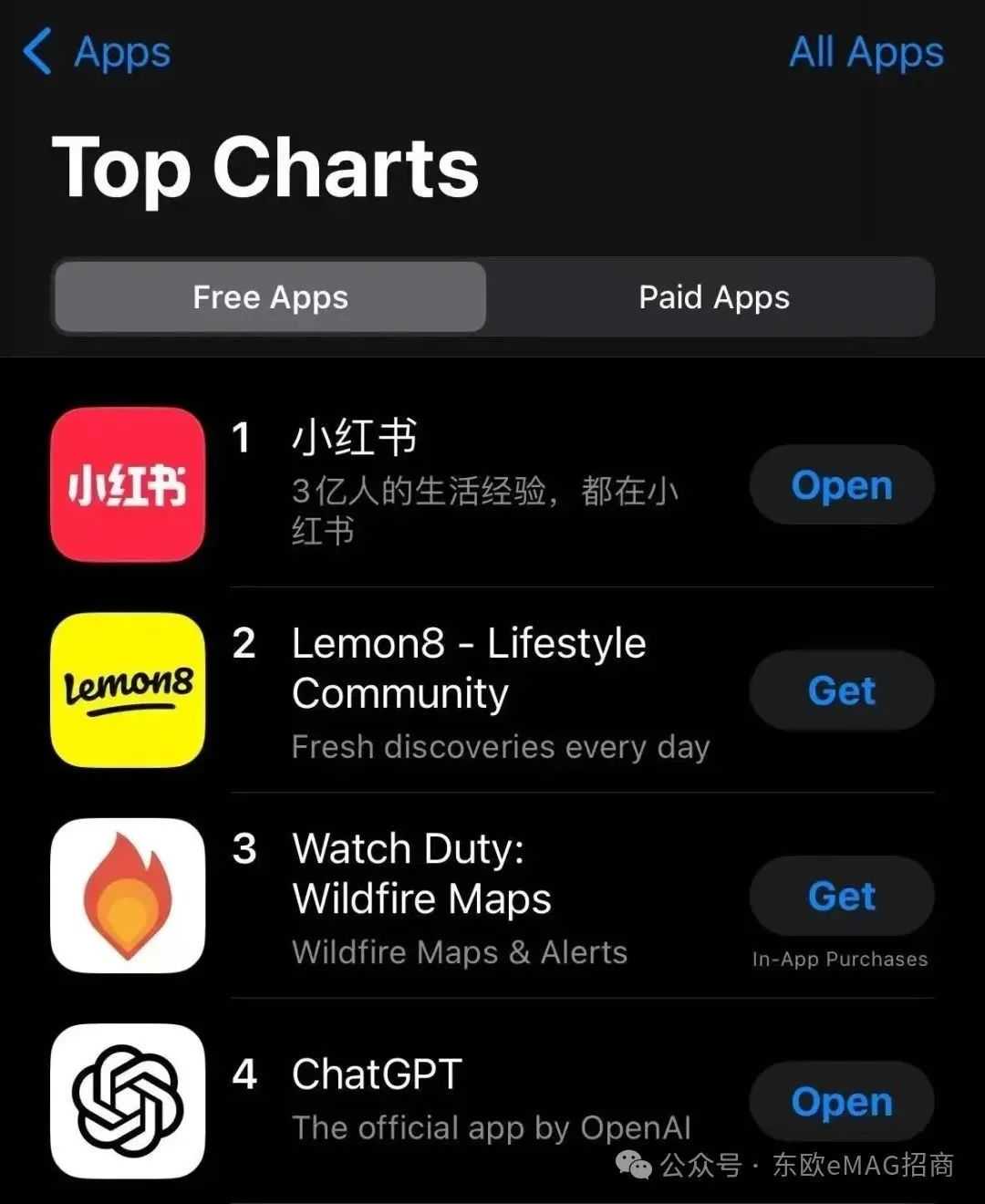985x1204 pixels.
Task: Select the yellow Lemon8 logo artwork
Action: click(x=128, y=690)
